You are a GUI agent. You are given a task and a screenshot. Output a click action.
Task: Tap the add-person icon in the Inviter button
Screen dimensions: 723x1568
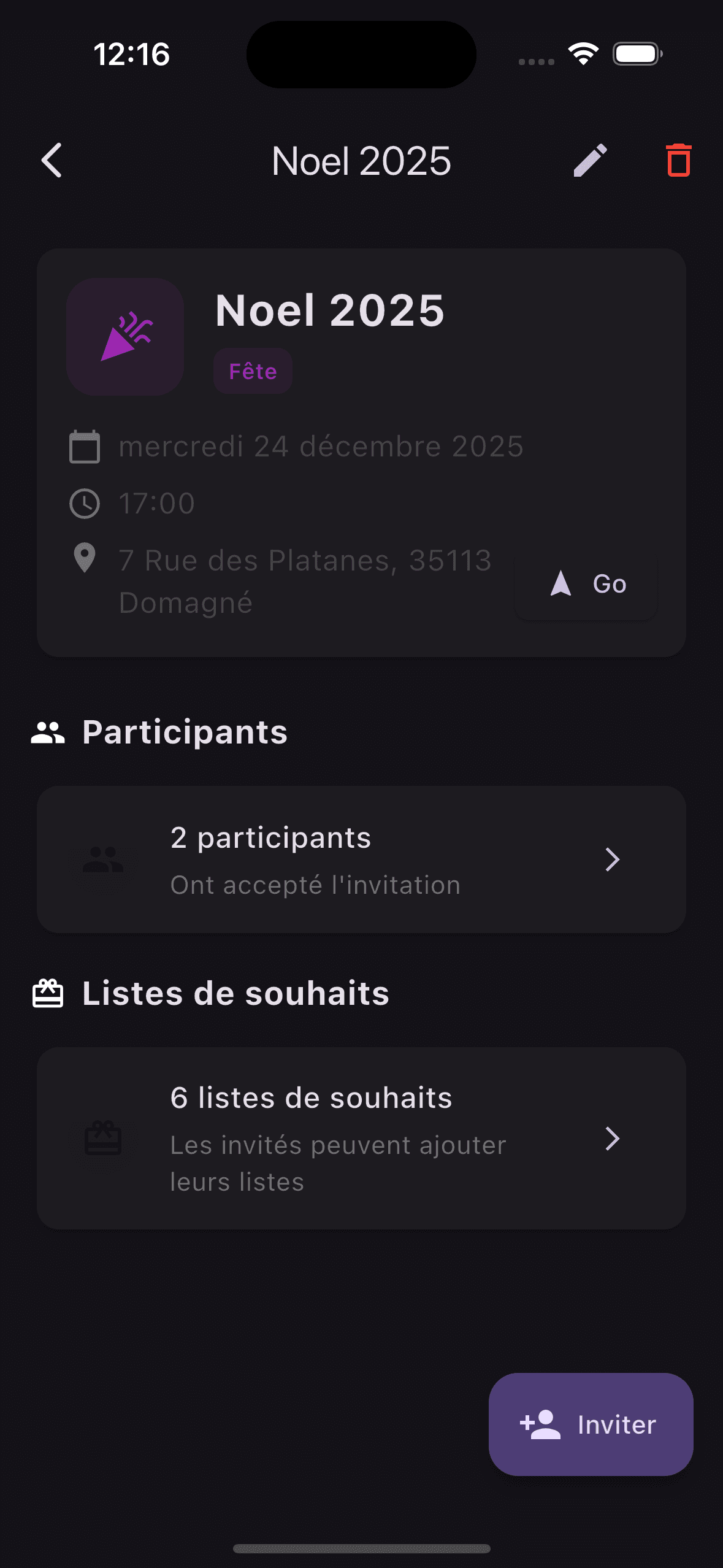coord(541,1425)
